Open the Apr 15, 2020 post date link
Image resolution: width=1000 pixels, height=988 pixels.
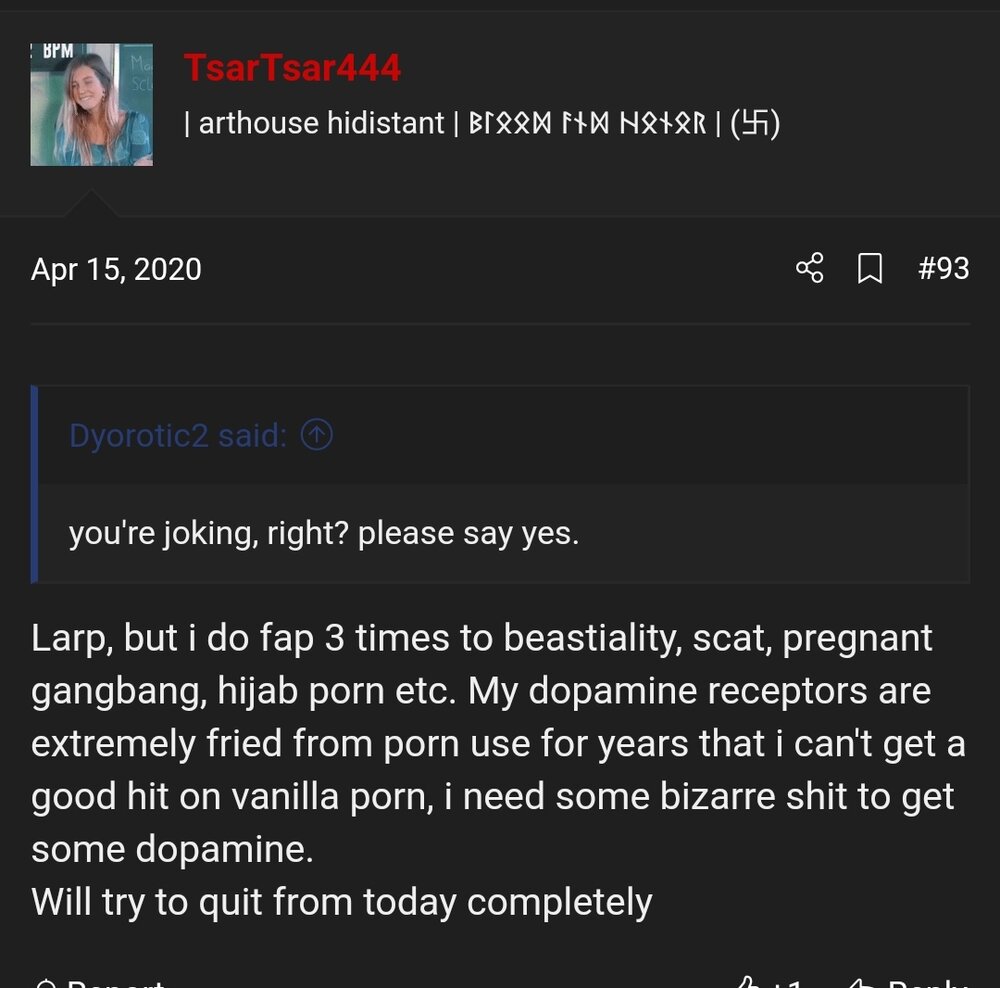click(116, 269)
